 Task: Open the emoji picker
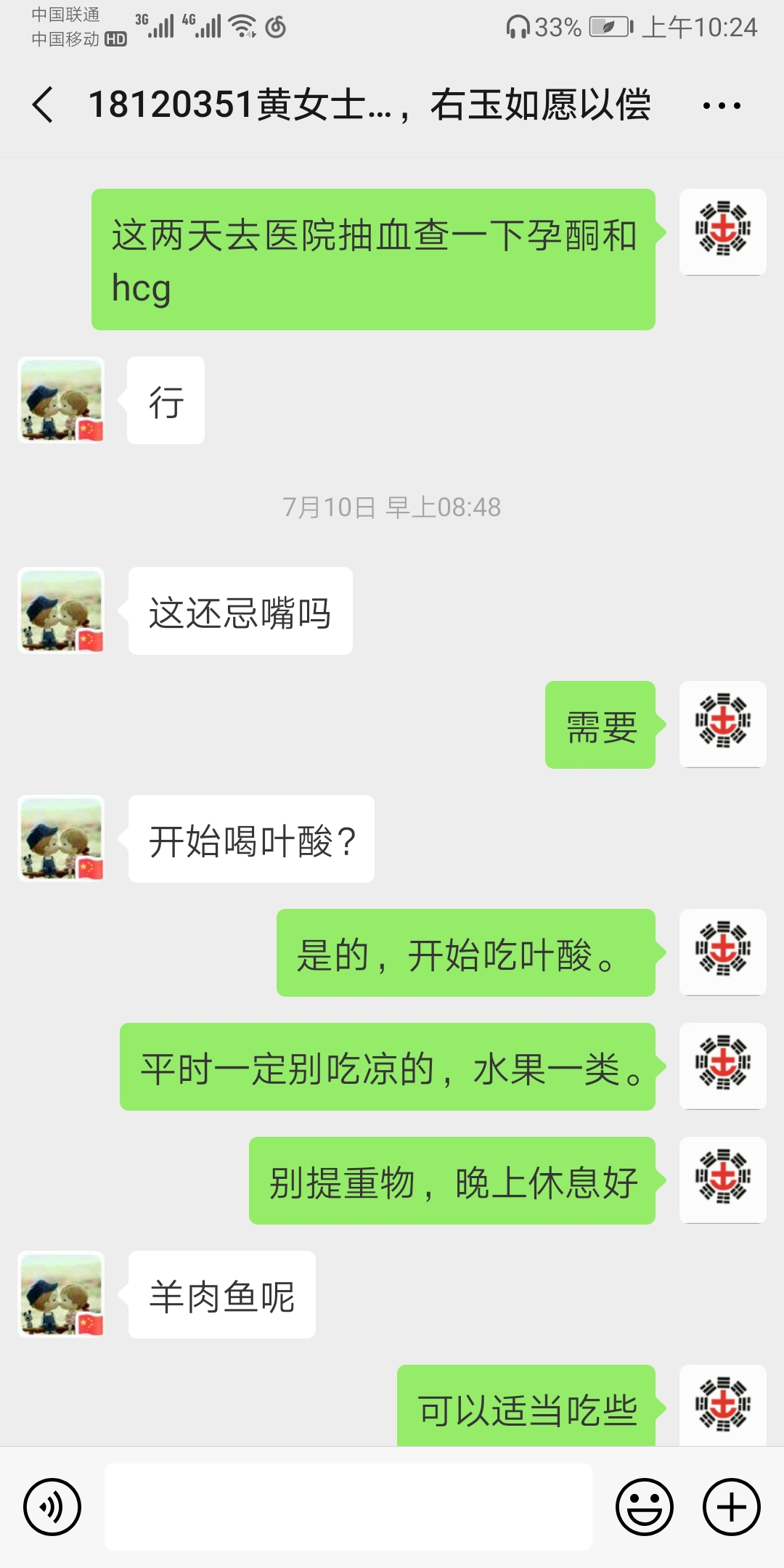645,1507
